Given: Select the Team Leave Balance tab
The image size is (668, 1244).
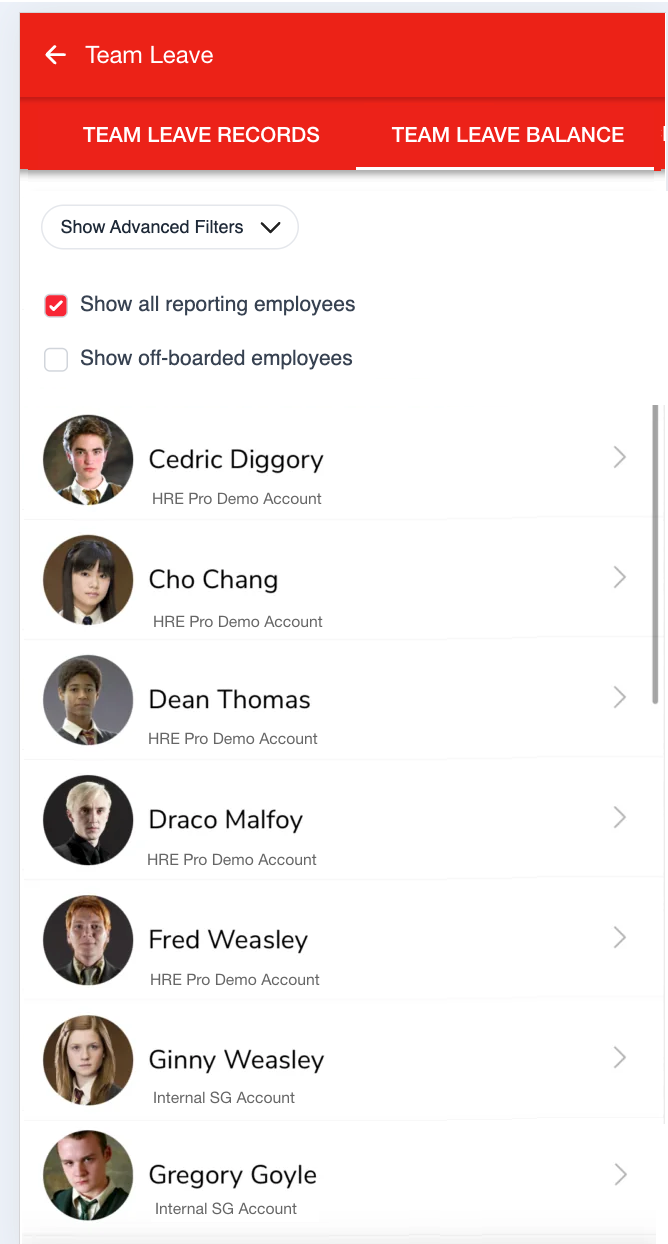Looking at the screenshot, I should click(x=507, y=135).
